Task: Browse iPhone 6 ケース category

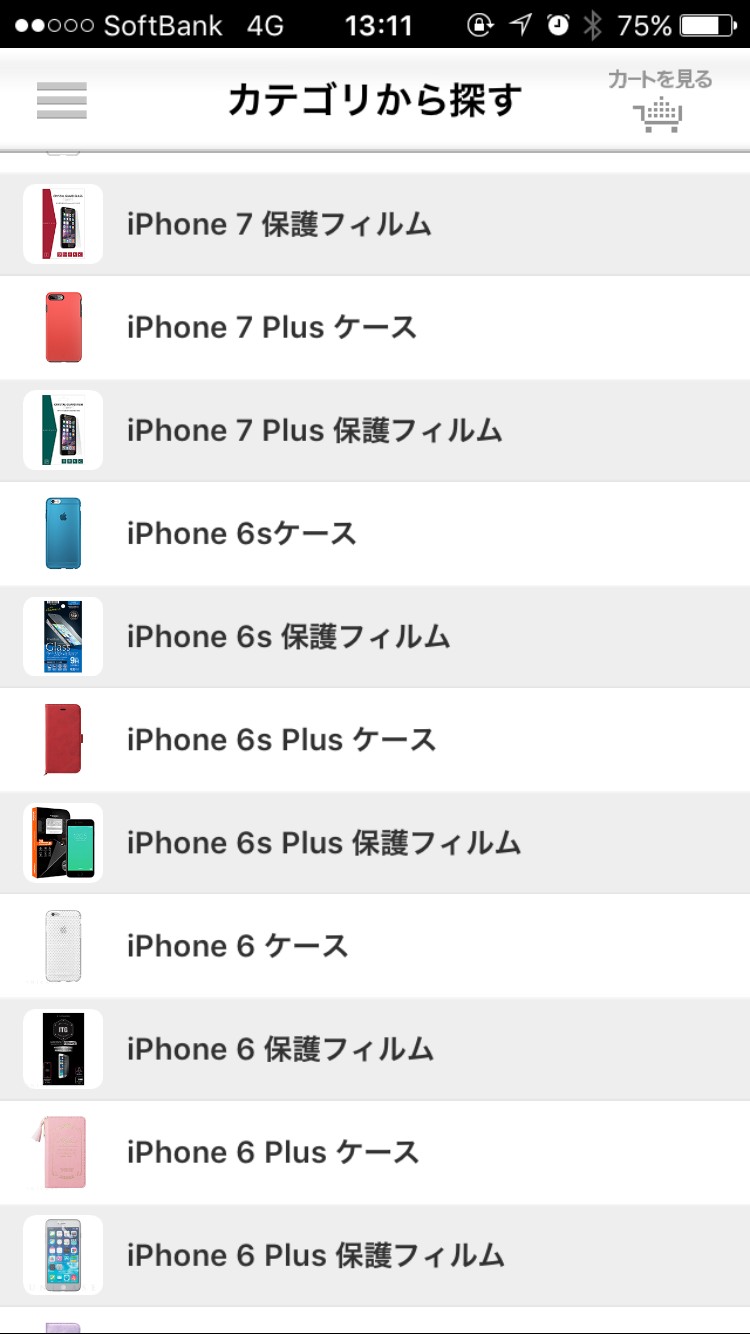Action: point(375,945)
